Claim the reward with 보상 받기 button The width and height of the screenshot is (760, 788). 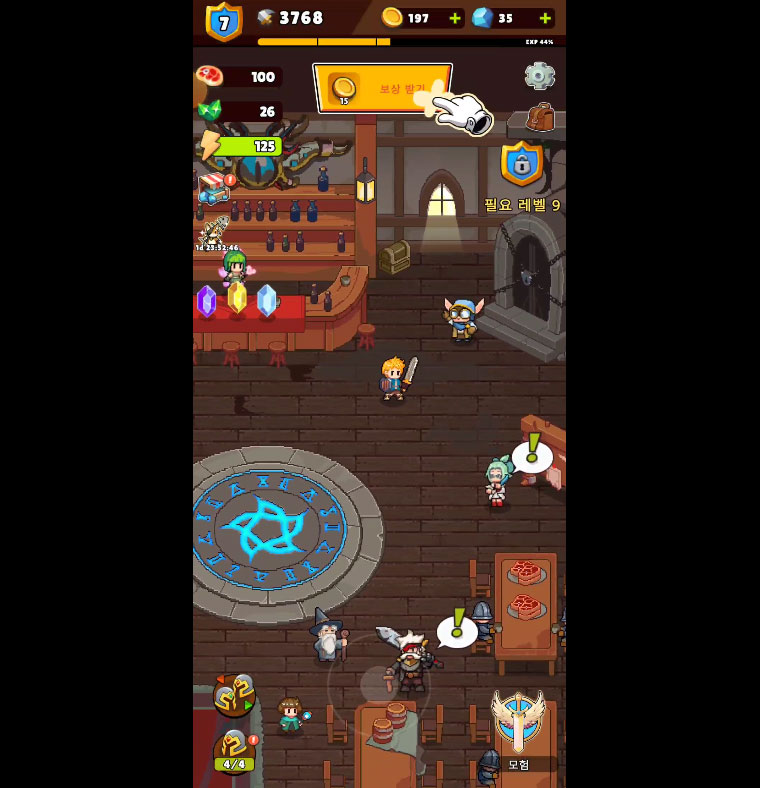pos(383,89)
